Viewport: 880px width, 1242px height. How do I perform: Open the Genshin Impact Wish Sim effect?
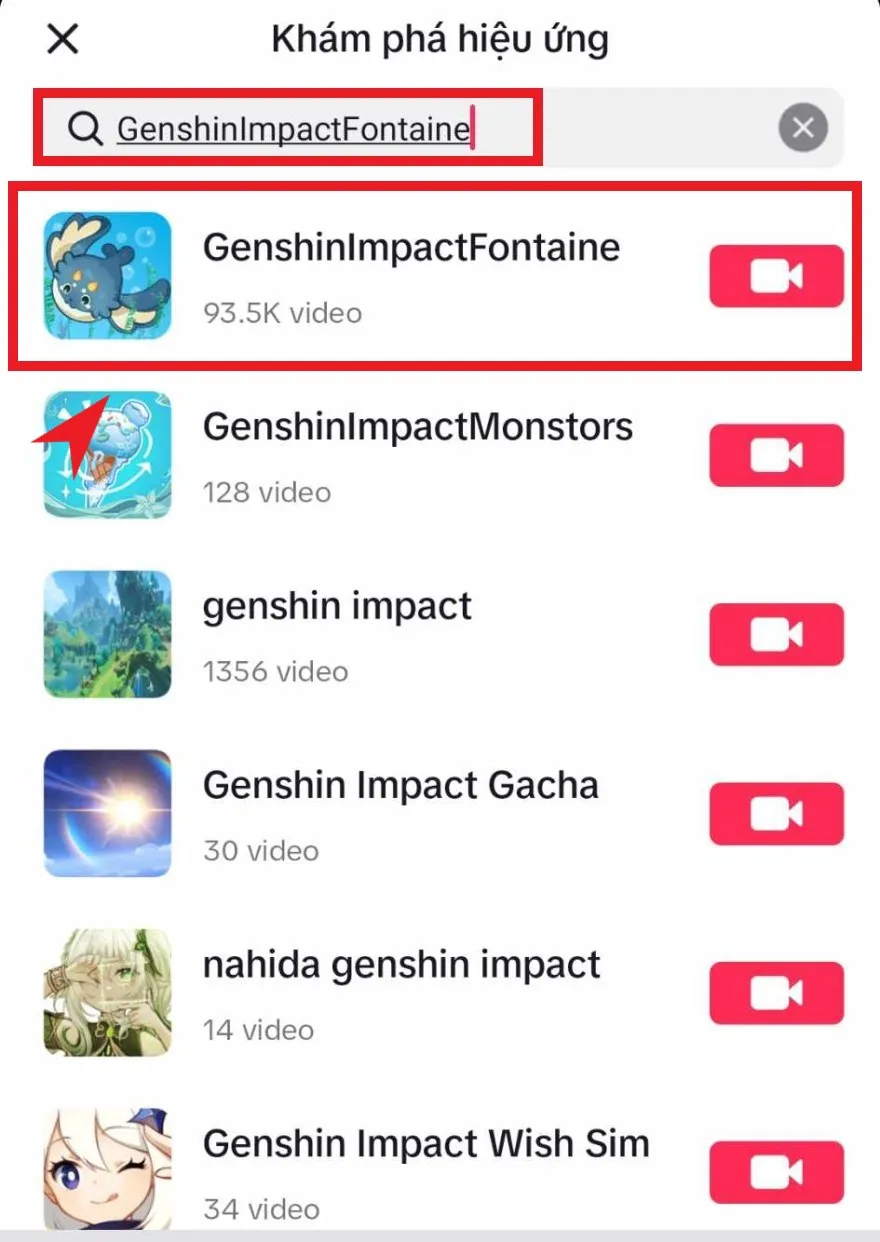[x=426, y=1143]
